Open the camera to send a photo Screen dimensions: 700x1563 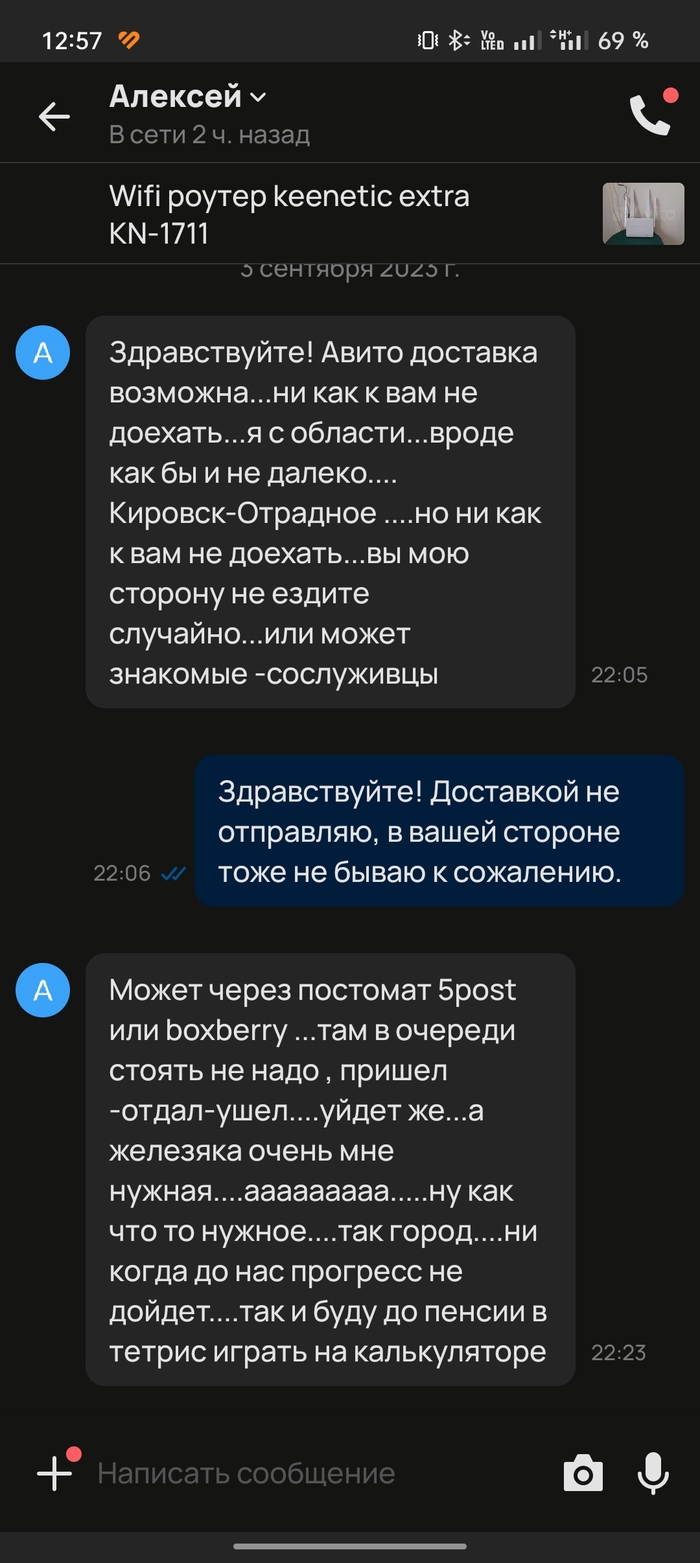coord(583,1474)
